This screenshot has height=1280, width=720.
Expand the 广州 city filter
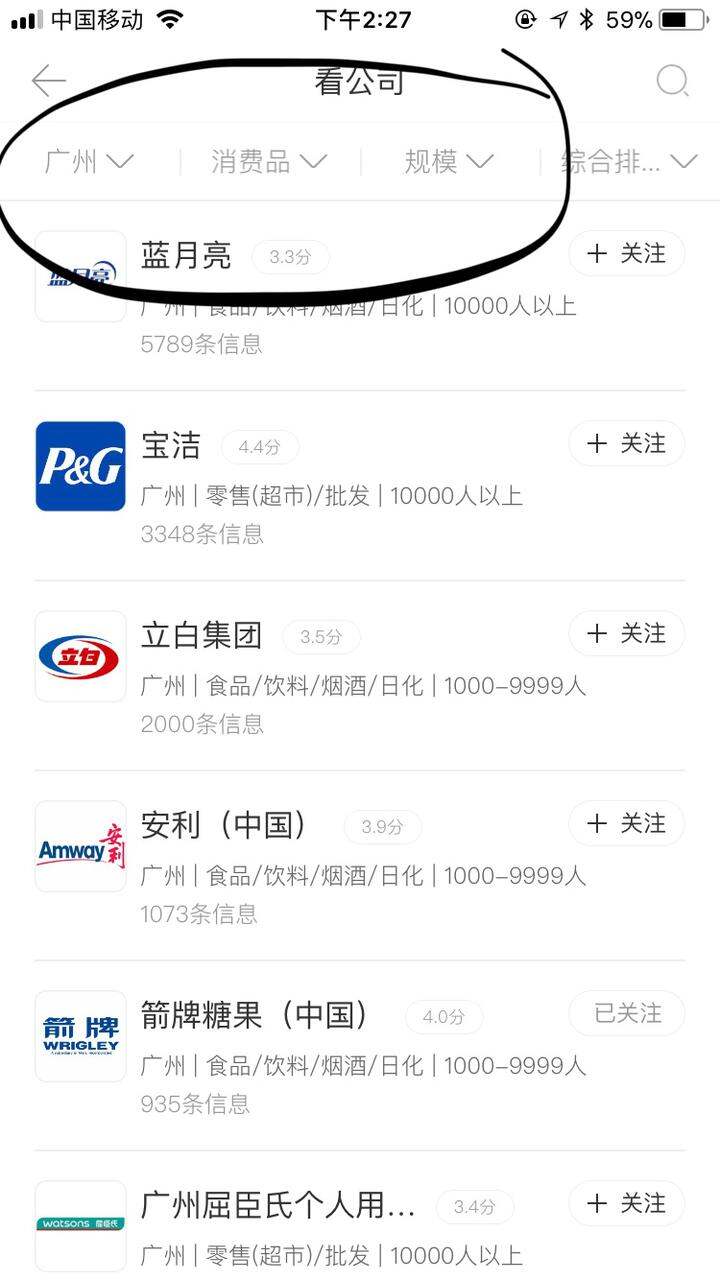pos(90,161)
